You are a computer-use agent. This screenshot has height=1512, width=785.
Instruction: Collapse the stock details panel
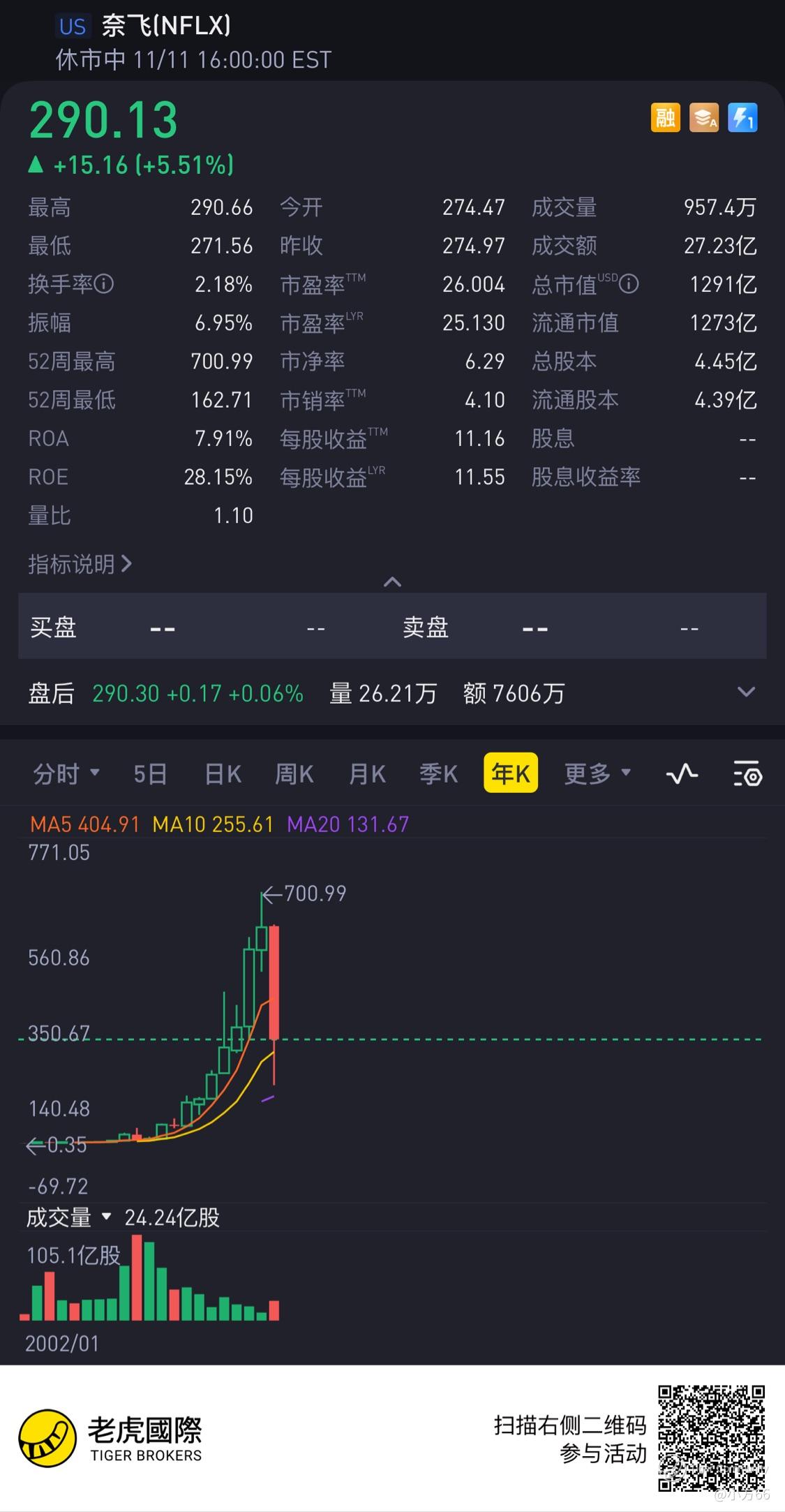point(392,581)
